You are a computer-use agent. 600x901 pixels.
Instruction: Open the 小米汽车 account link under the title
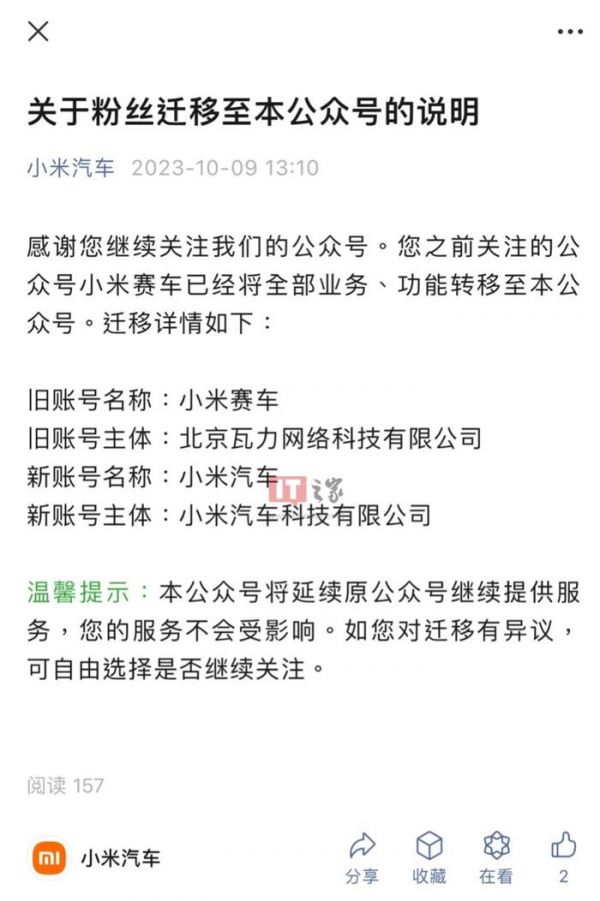click(70, 167)
